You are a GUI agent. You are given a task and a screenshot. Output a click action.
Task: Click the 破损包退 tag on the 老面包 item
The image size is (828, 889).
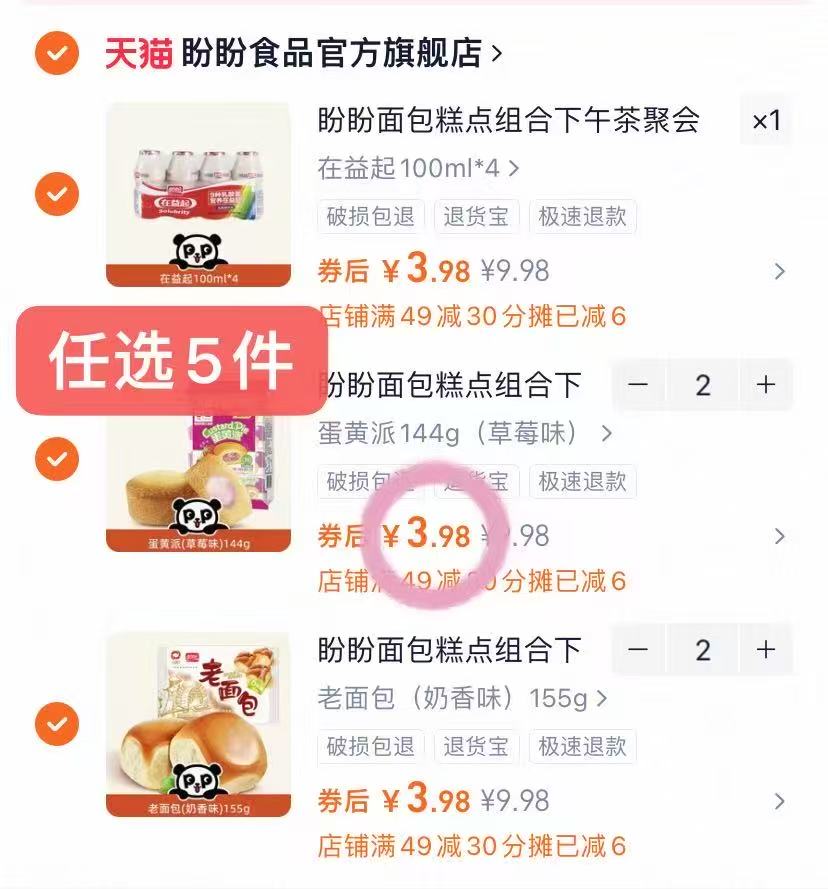[x=369, y=747]
